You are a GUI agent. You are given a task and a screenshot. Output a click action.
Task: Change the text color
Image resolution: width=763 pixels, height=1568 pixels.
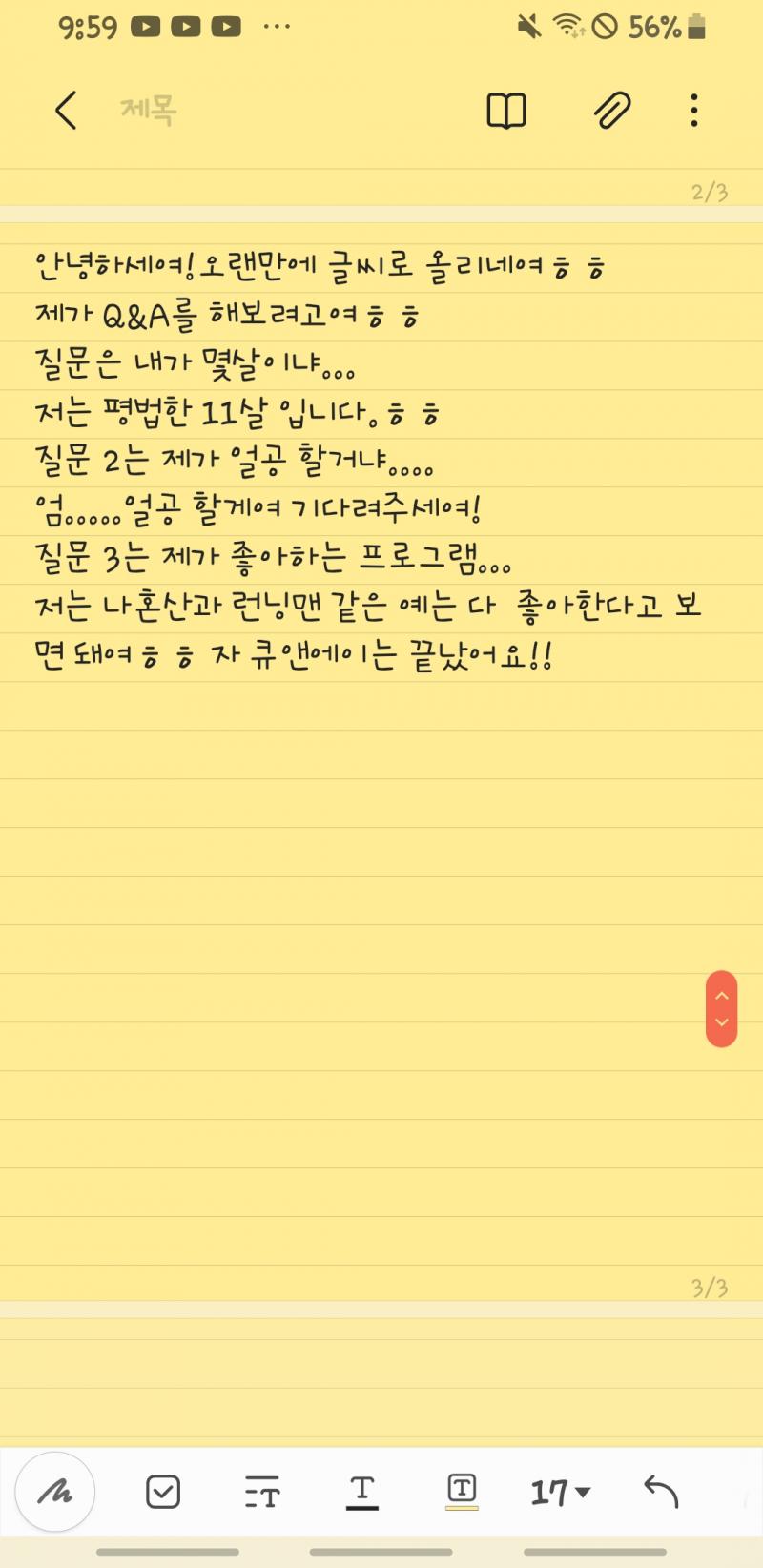(x=361, y=1493)
